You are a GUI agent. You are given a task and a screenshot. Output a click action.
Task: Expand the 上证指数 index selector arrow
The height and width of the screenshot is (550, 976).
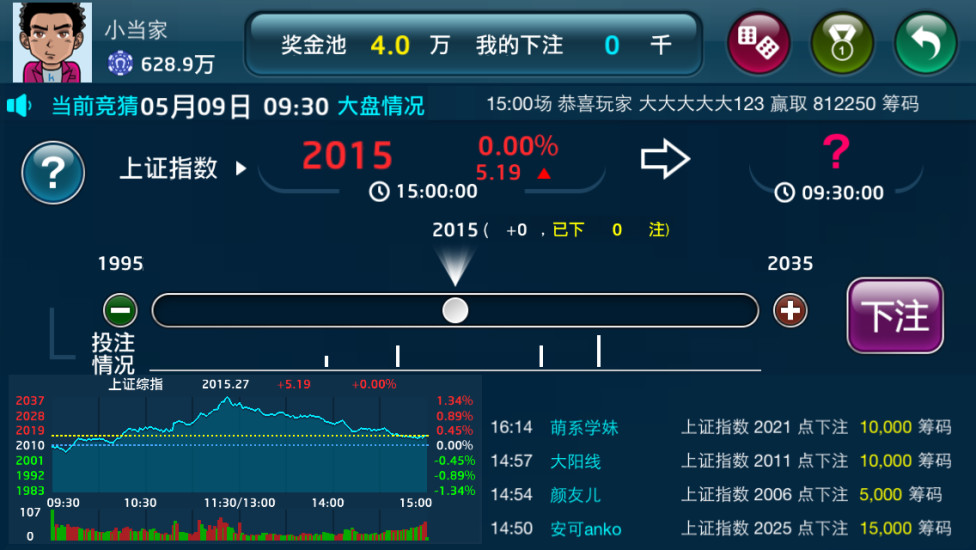(x=240, y=169)
